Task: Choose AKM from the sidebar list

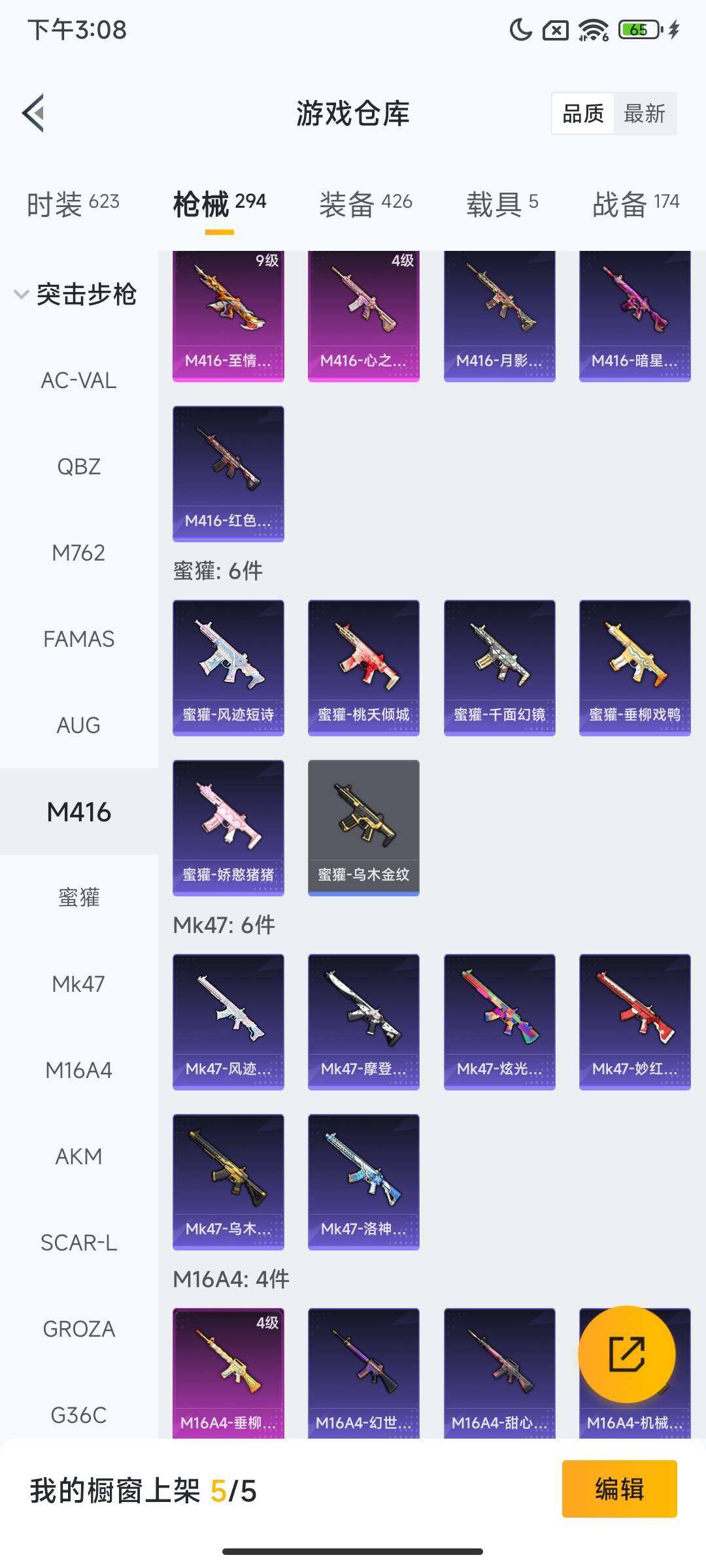Action: pyautogui.click(x=78, y=1155)
